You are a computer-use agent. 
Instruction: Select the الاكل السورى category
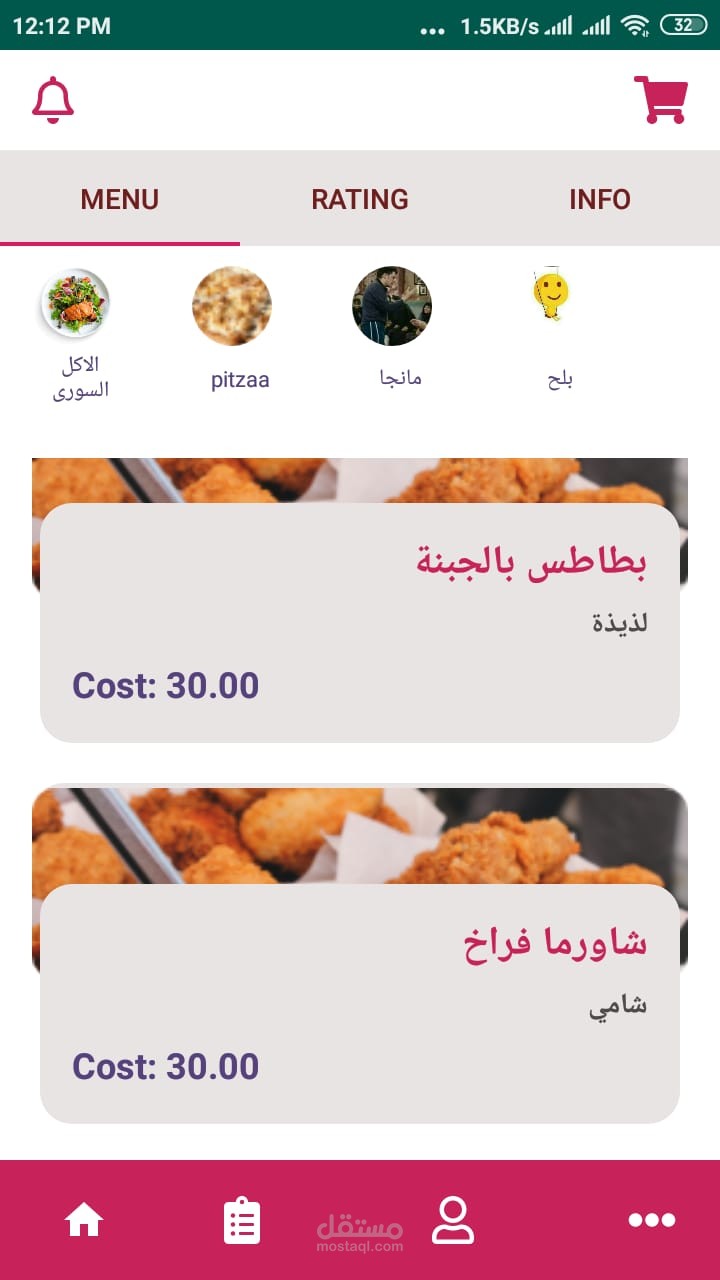pos(76,304)
